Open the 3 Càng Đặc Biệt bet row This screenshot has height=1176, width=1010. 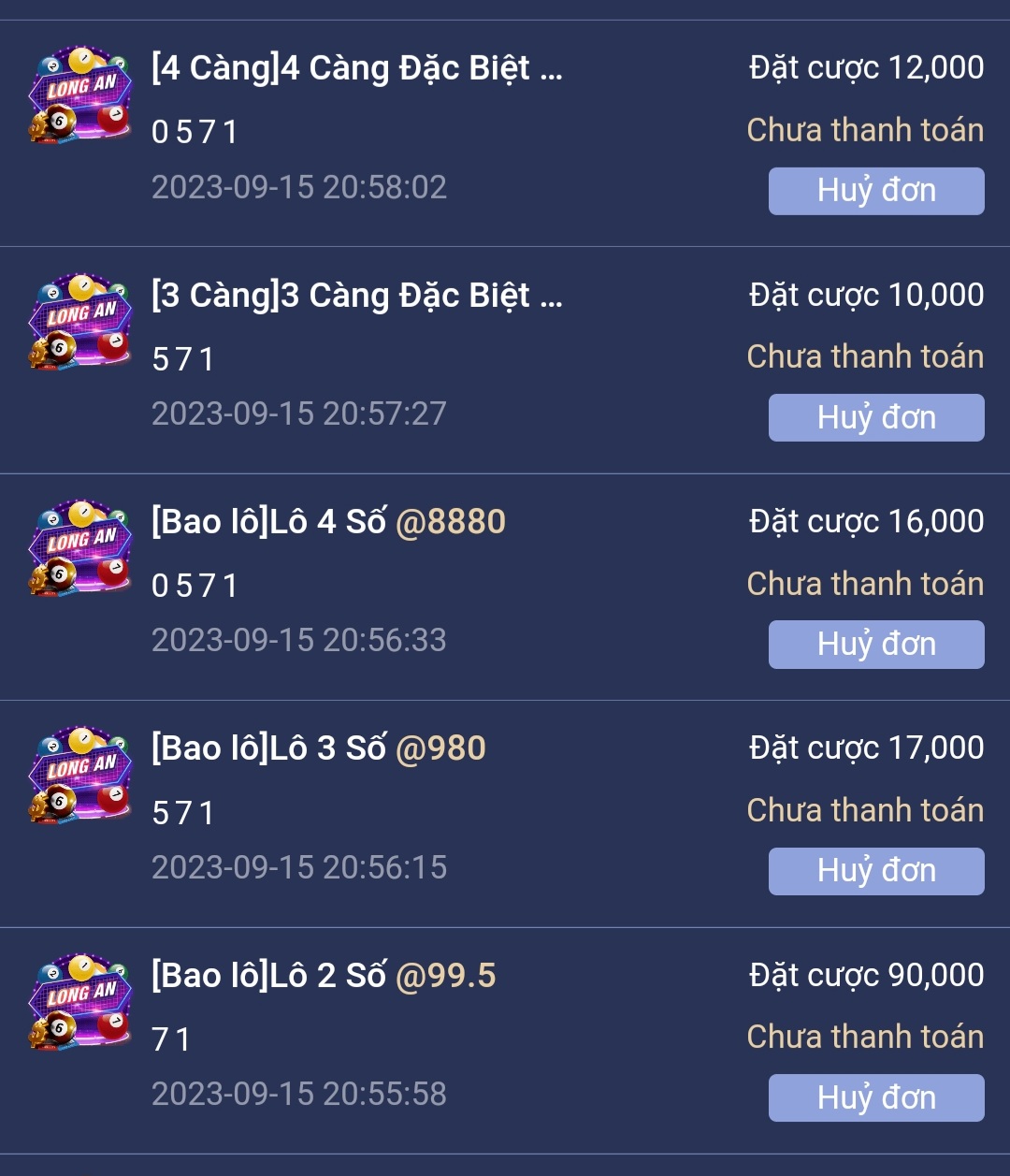pyautogui.click(x=505, y=360)
